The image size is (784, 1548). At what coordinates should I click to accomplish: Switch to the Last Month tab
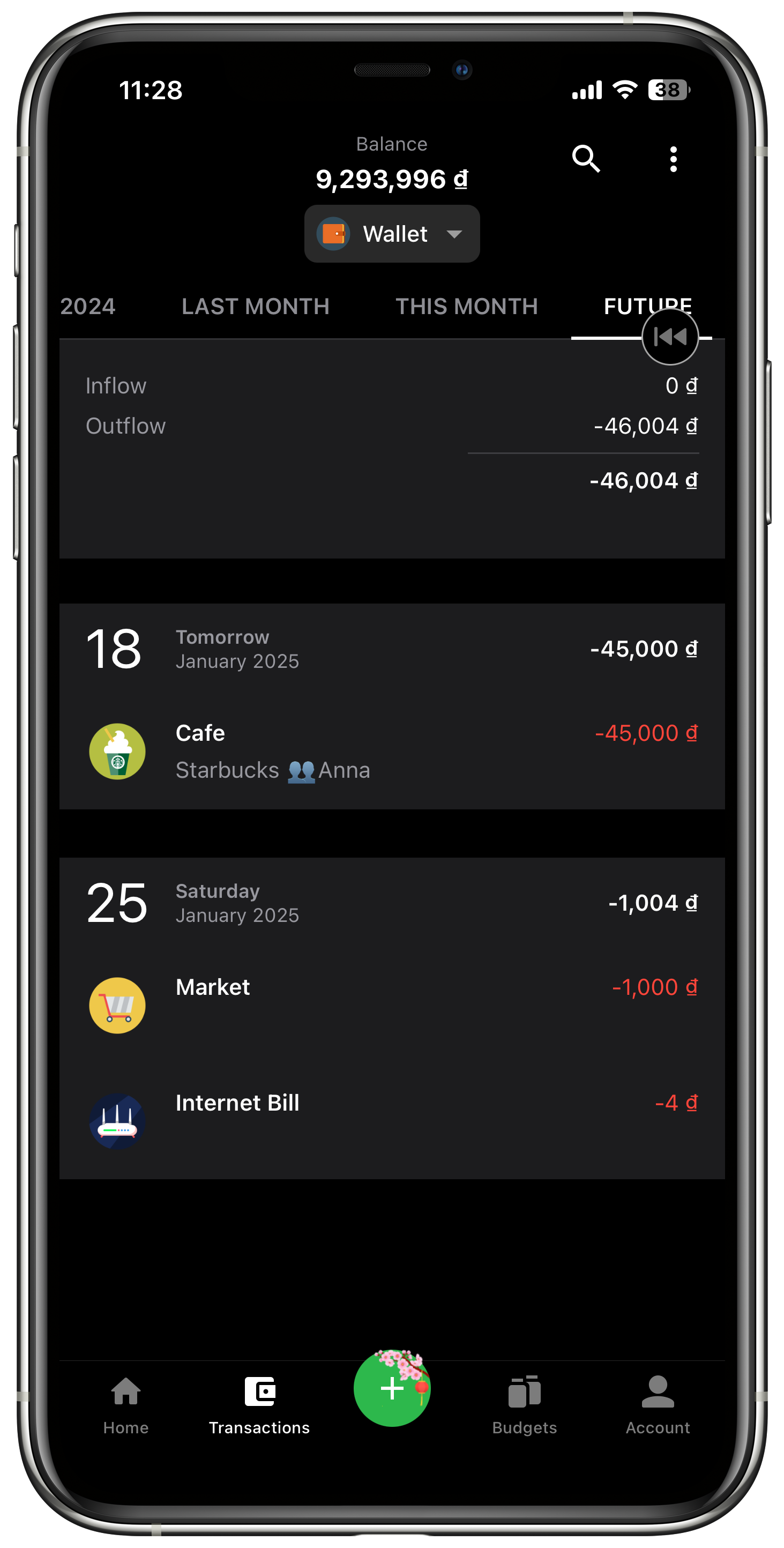[255, 307]
